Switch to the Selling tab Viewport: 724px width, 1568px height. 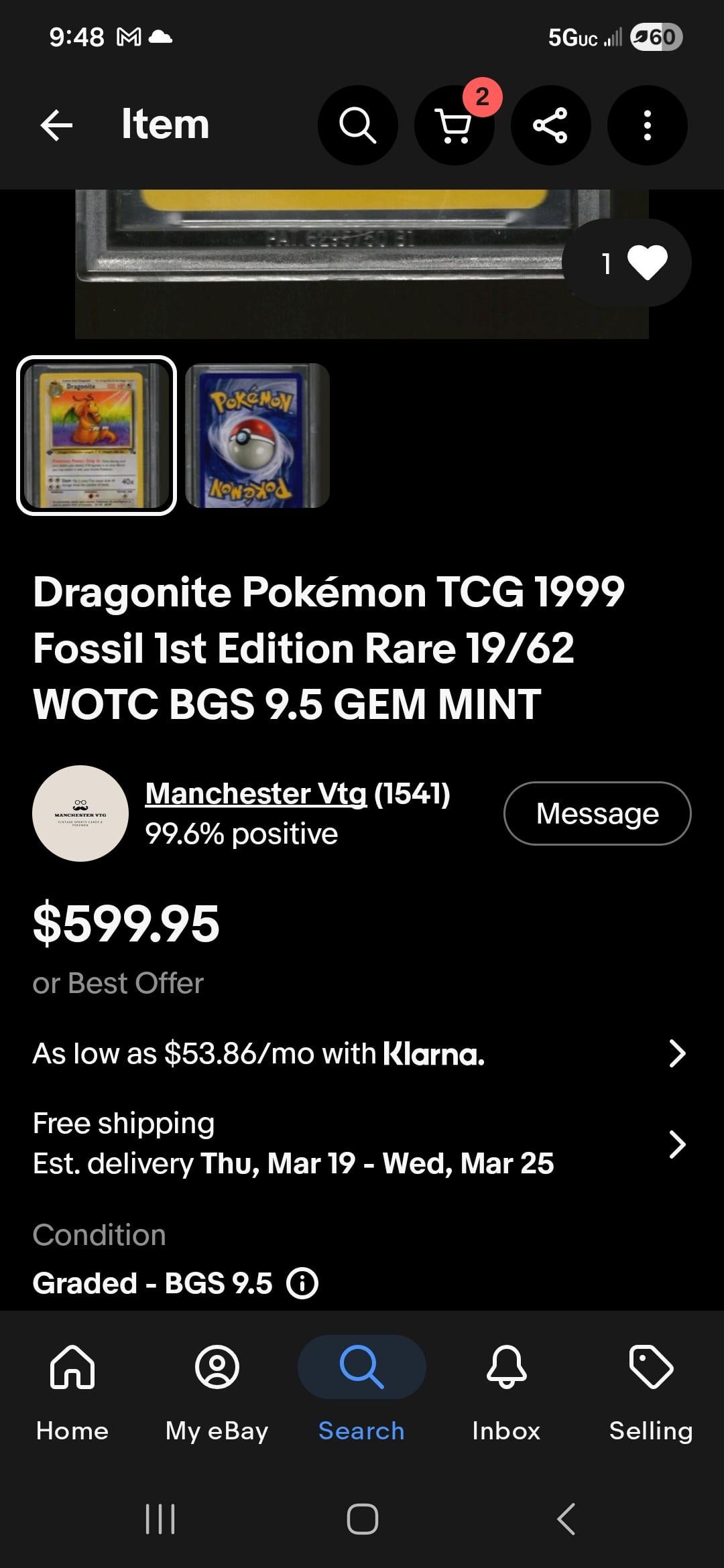pyautogui.click(x=651, y=1392)
